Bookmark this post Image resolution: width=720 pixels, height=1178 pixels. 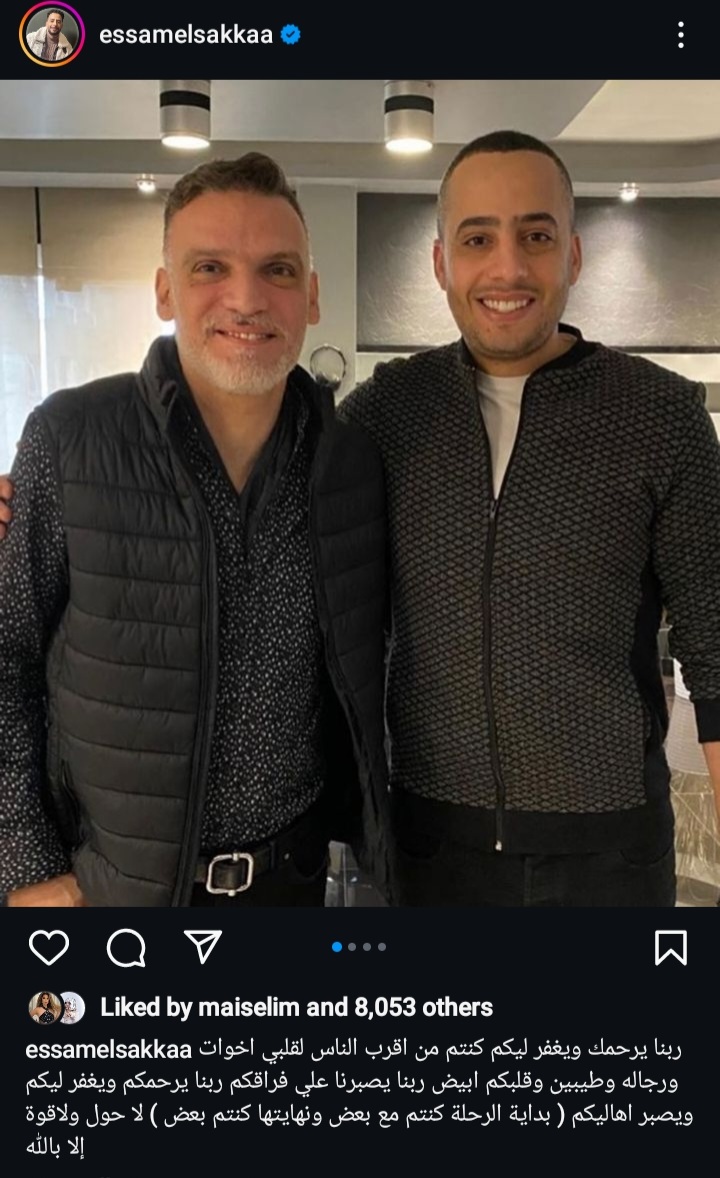click(670, 946)
